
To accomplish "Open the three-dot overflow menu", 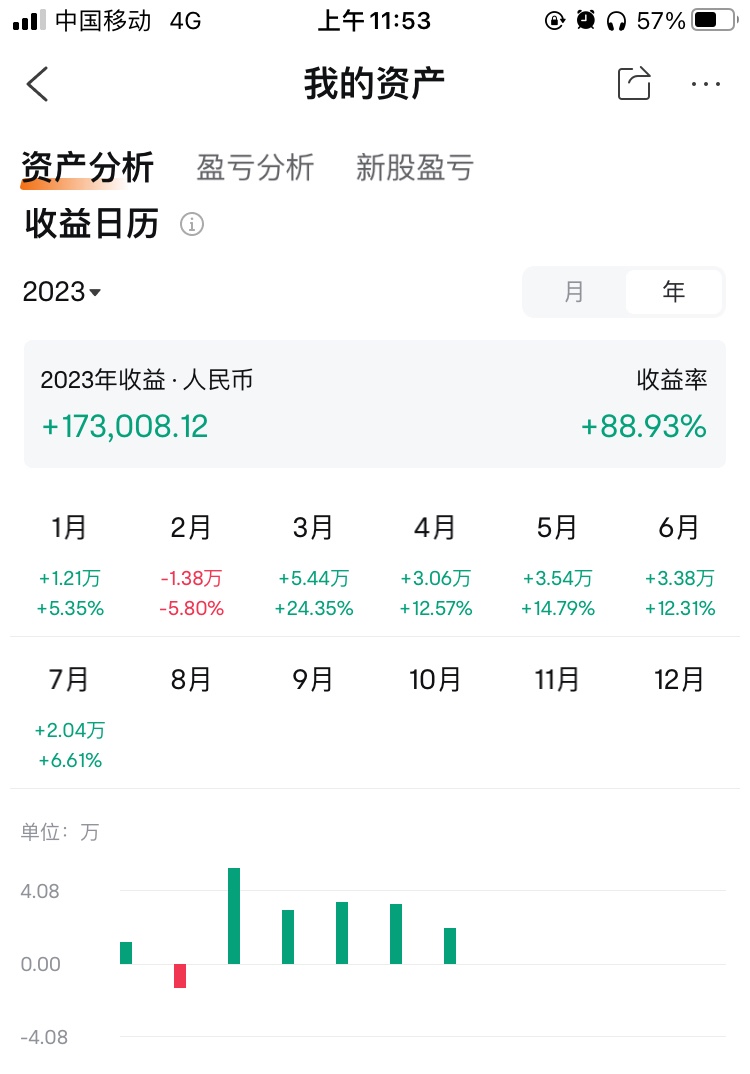I will (706, 84).
